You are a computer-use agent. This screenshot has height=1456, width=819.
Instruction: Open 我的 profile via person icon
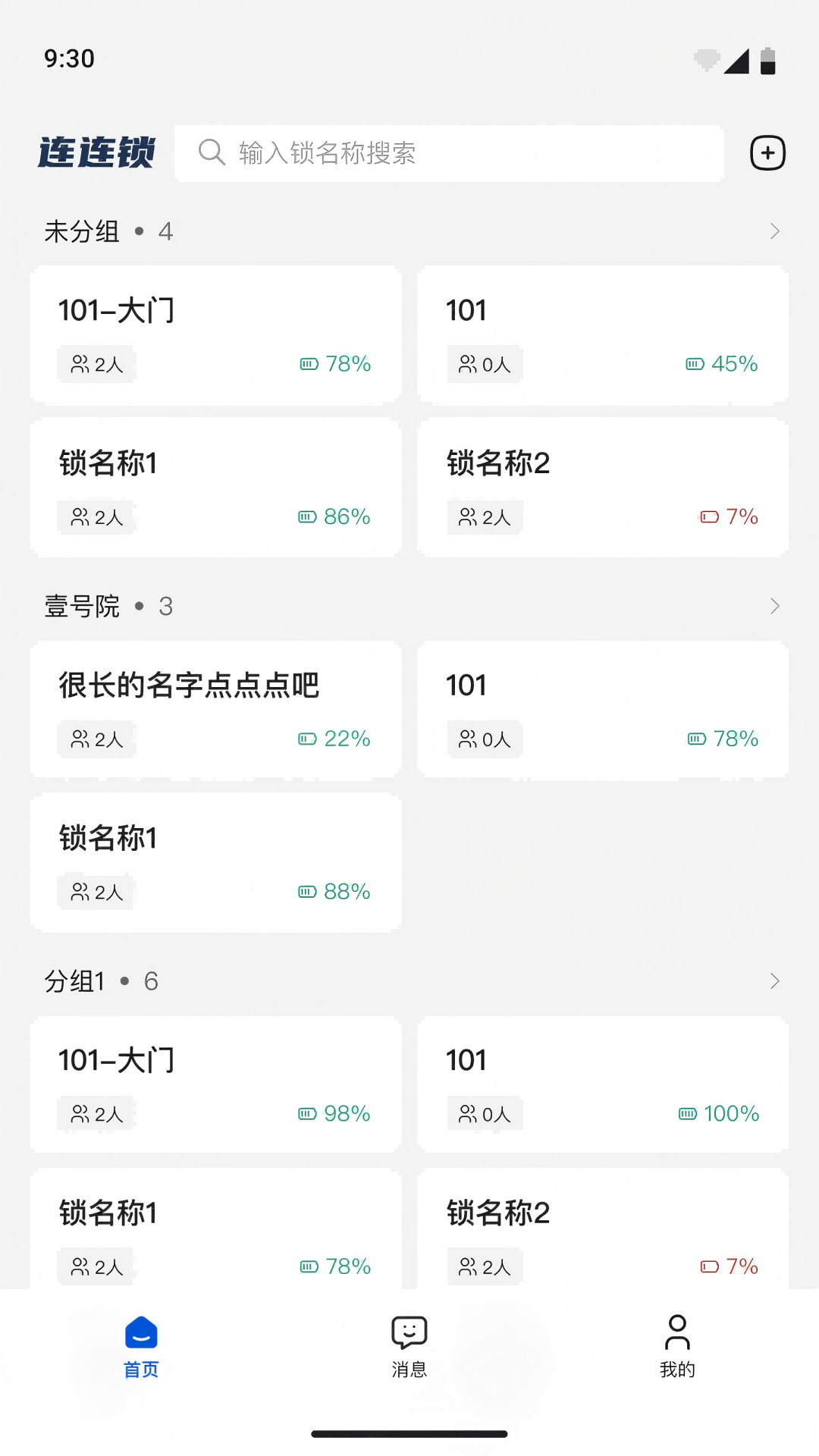pos(676,1332)
